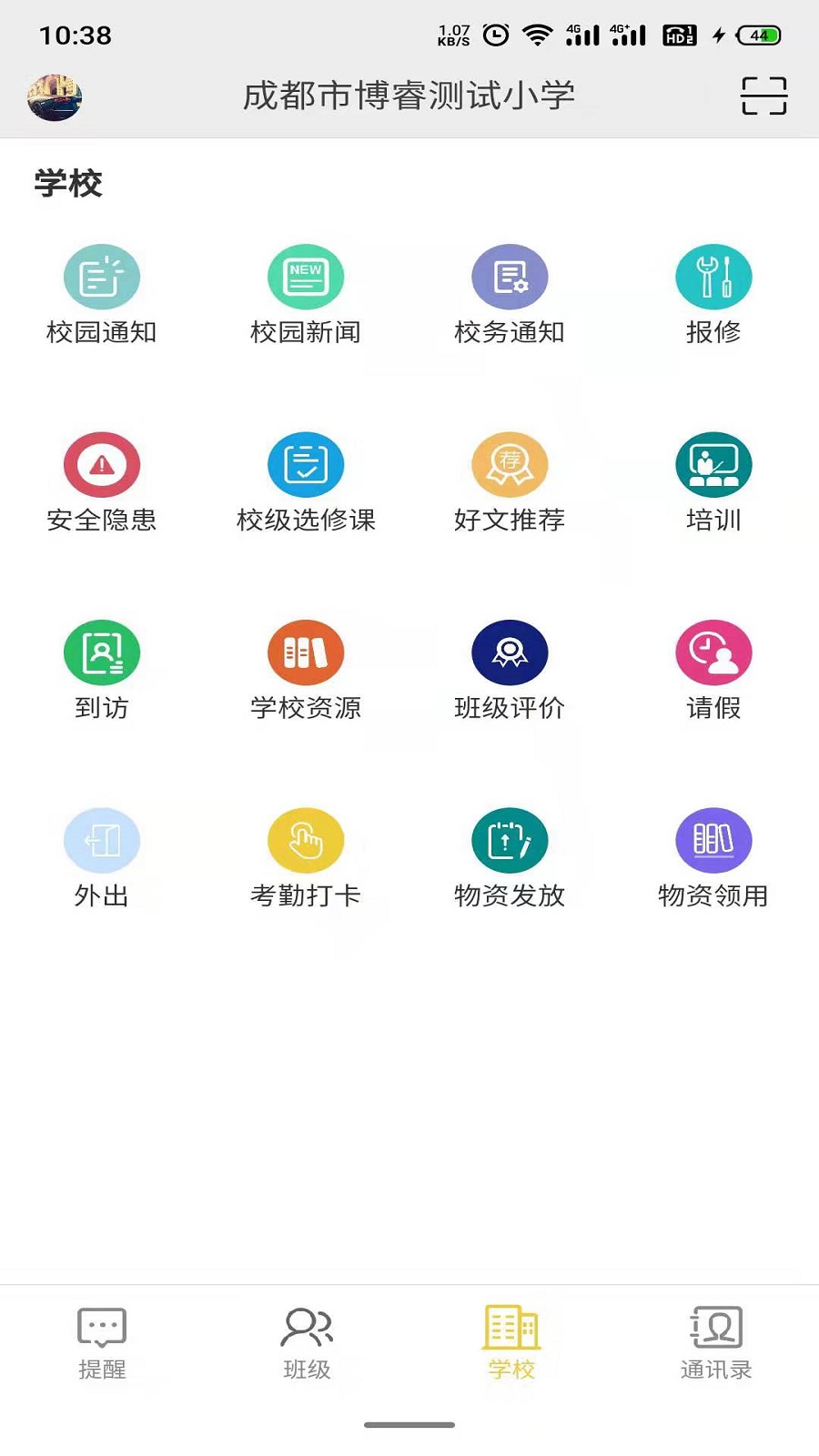Open the QR scan icon at top right
Screen dimensions: 819x1456
pyautogui.click(x=764, y=94)
